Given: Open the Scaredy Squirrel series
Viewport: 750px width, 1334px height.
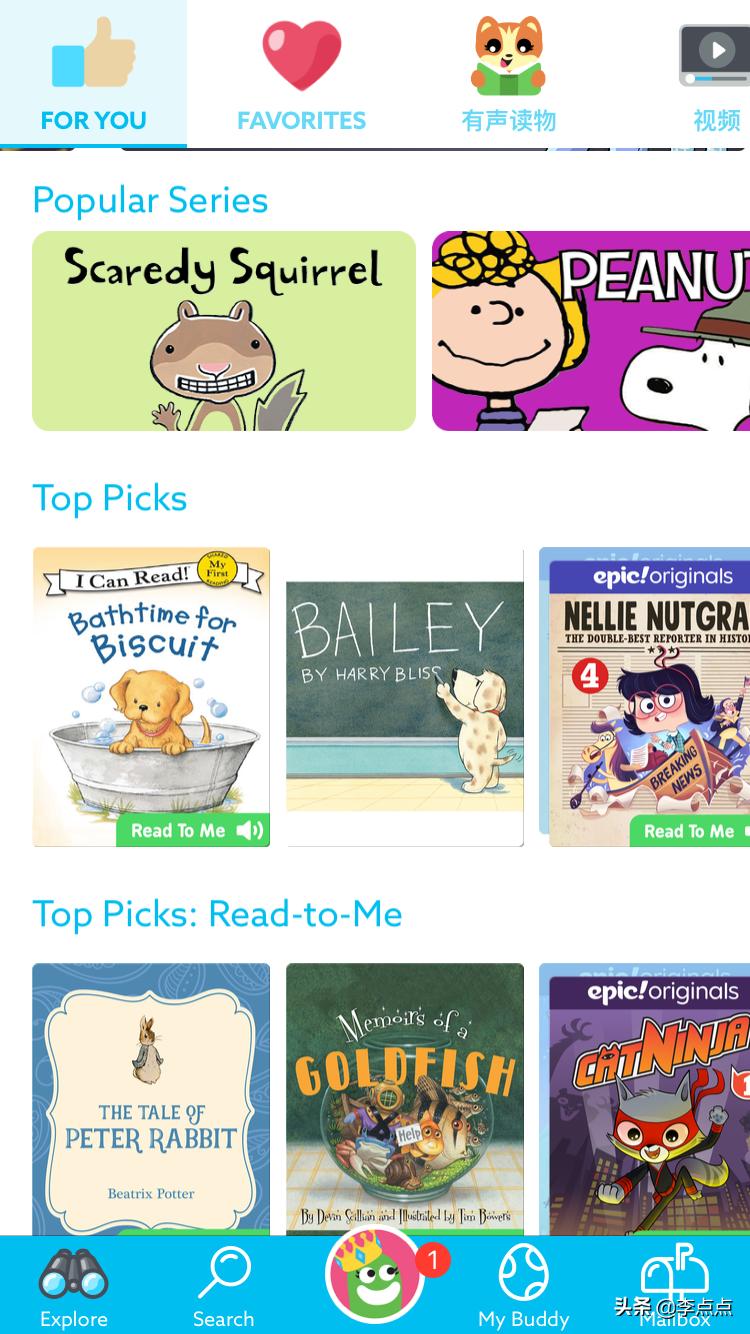Looking at the screenshot, I should click(x=224, y=331).
